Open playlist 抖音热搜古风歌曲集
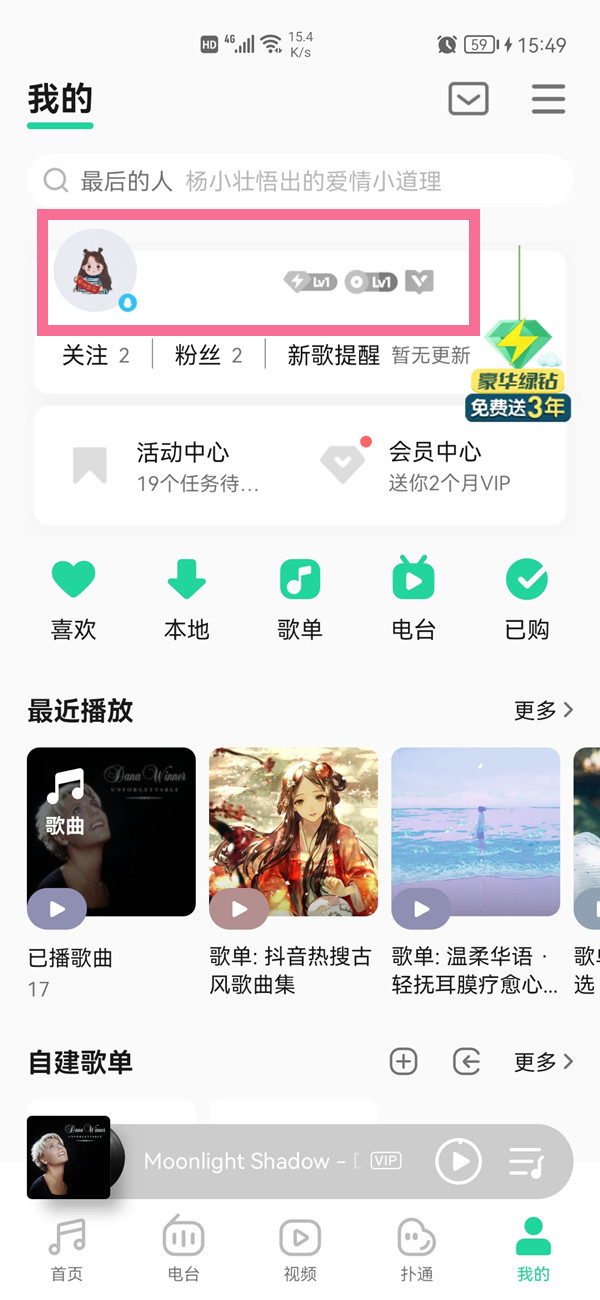The width and height of the screenshot is (600, 1300). point(293,832)
